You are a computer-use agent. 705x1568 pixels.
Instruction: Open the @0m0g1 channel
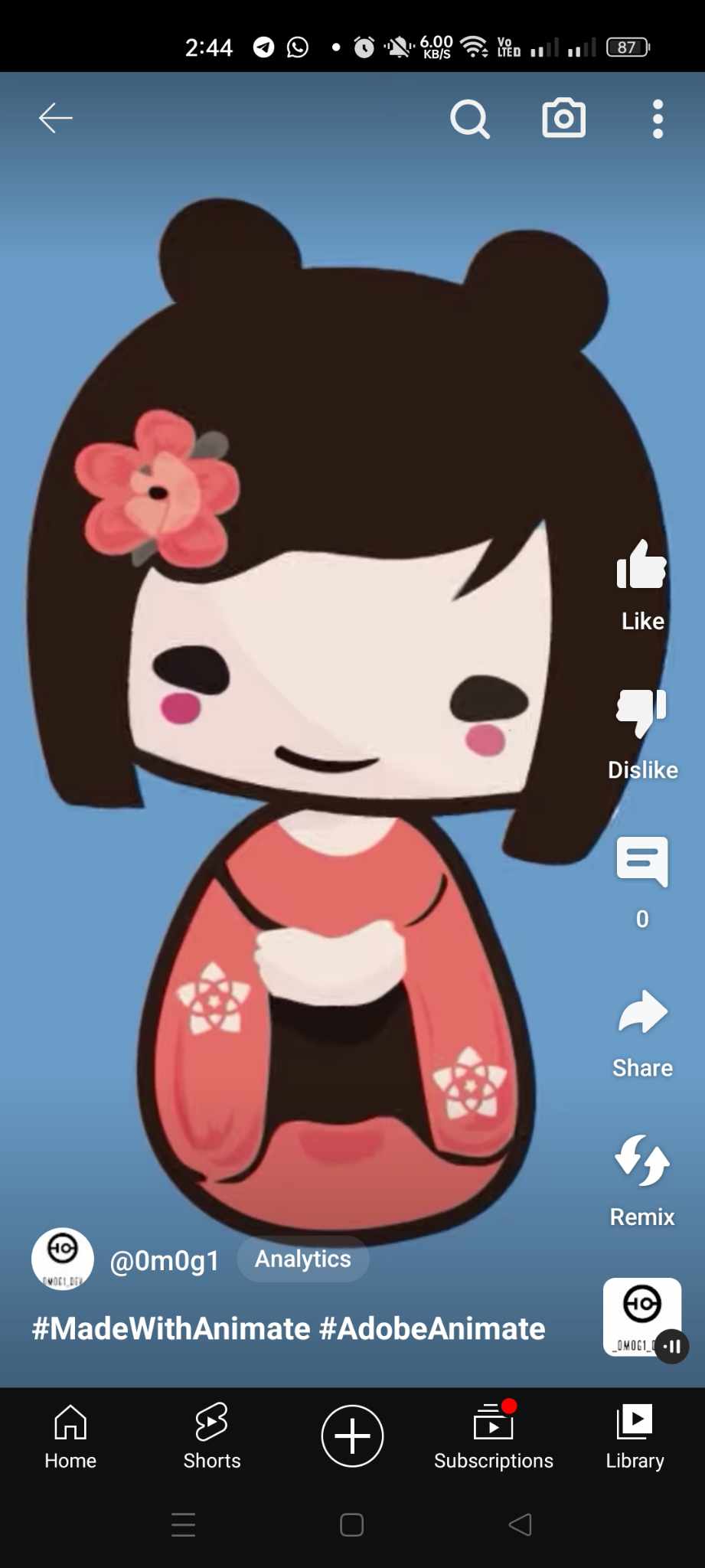(x=165, y=1260)
